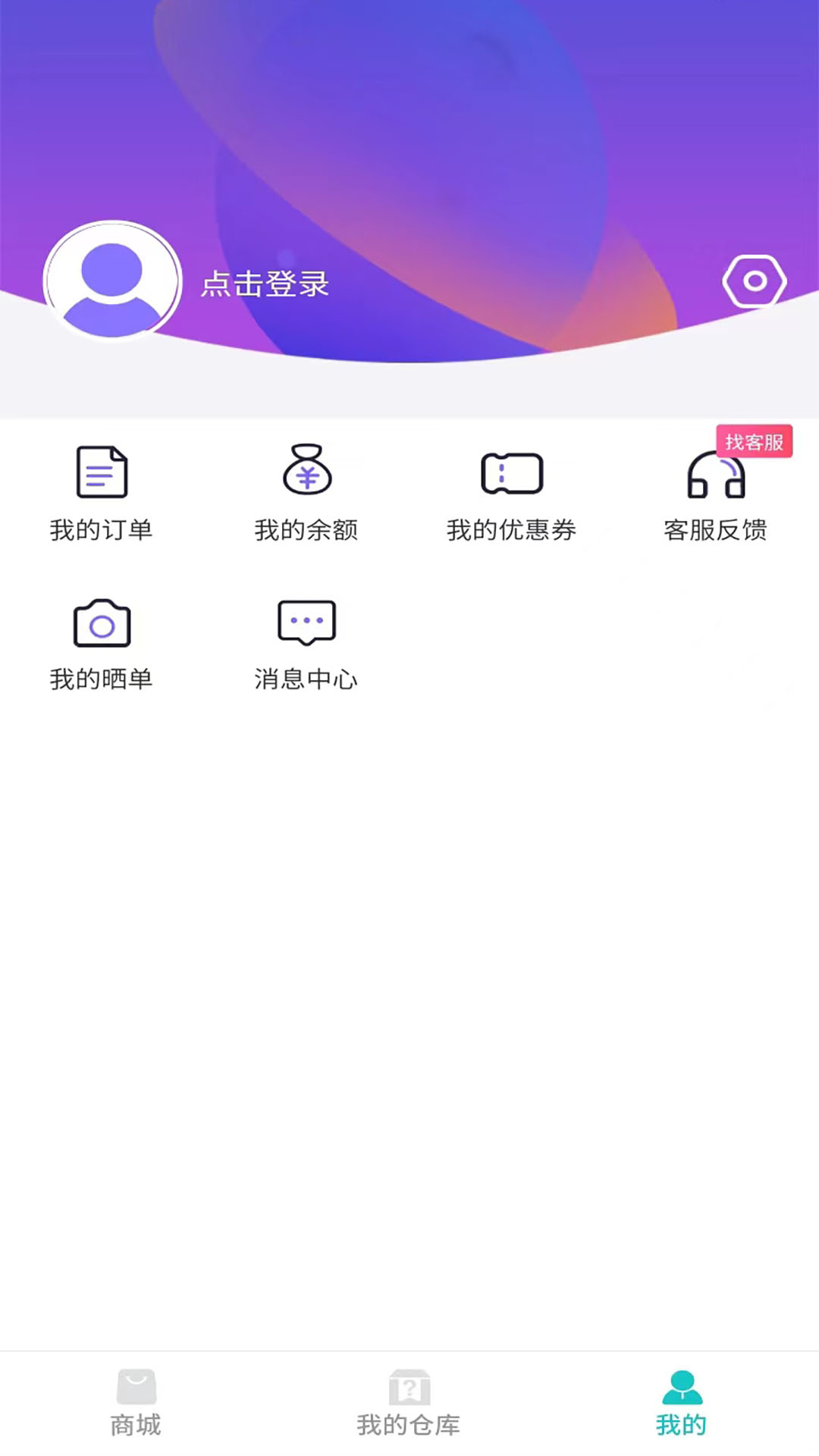Open customer service via 找客服 badge
The width and height of the screenshot is (819, 1456).
pos(755,441)
